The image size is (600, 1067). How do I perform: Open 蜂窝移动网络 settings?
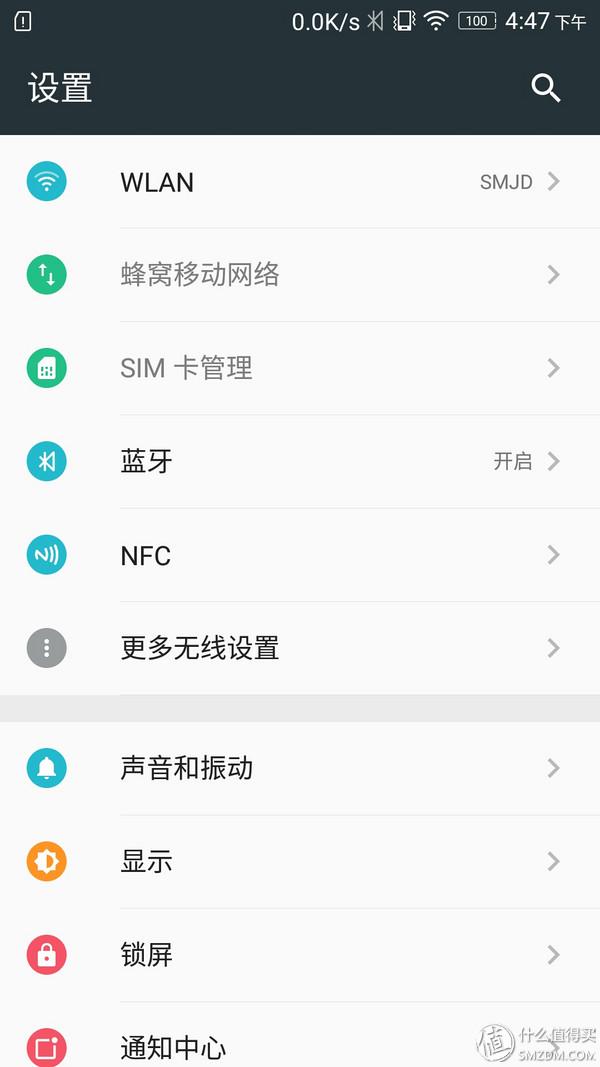coord(300,274)
